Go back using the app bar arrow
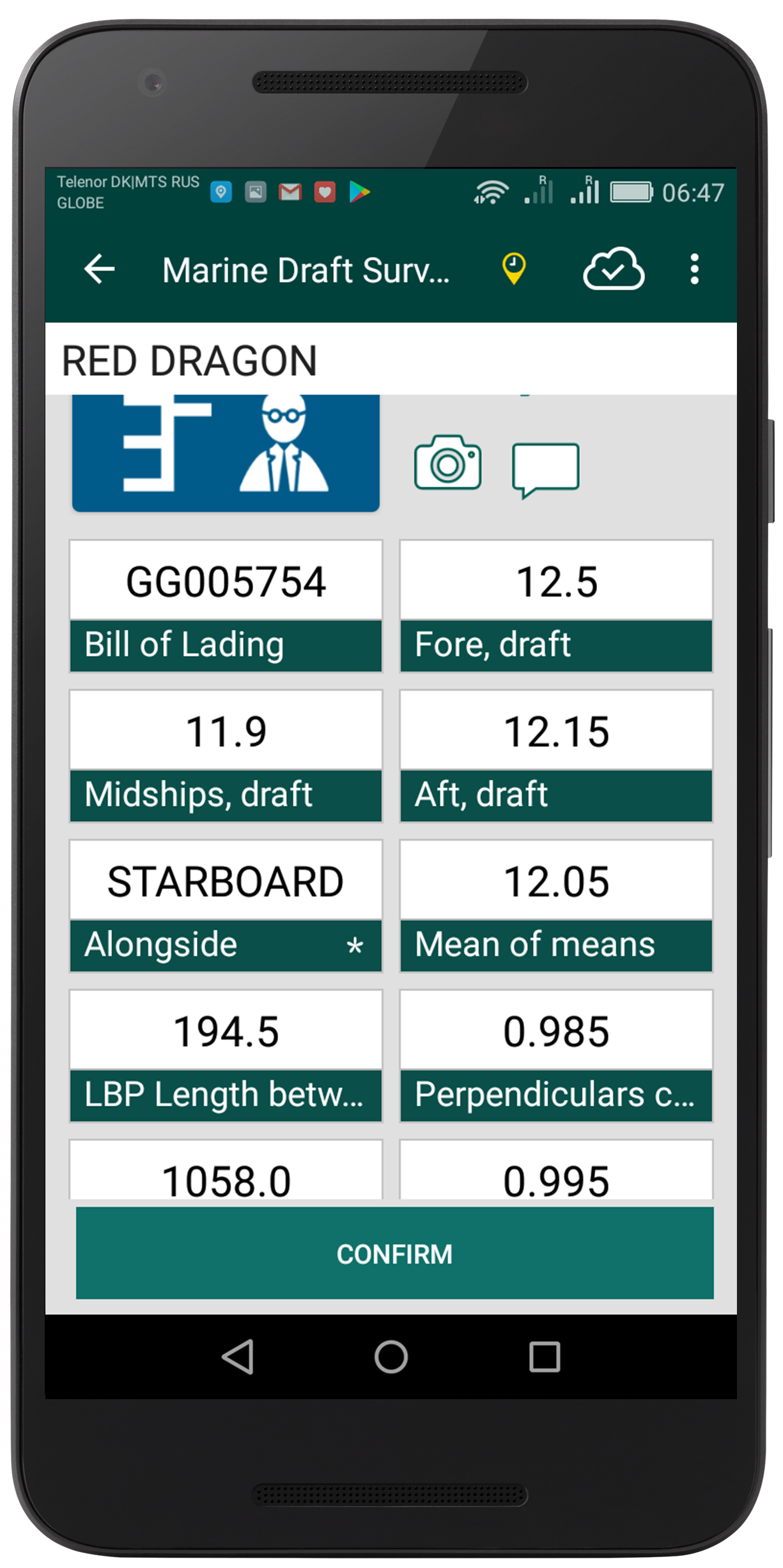Image resolution: width=783 pixels, height=1568 pixels. [100, 269]
